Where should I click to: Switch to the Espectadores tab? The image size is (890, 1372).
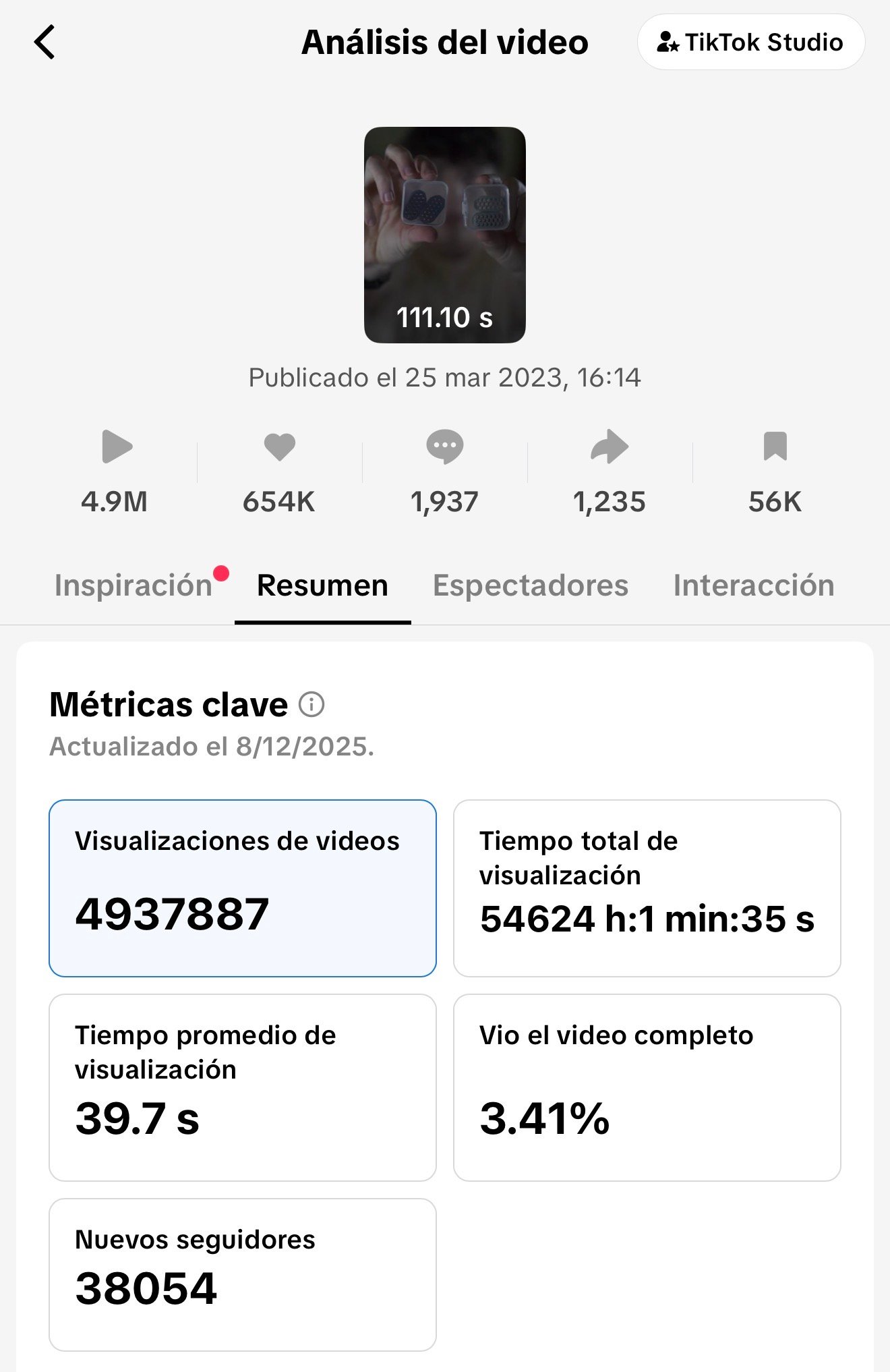click(532, 585)
